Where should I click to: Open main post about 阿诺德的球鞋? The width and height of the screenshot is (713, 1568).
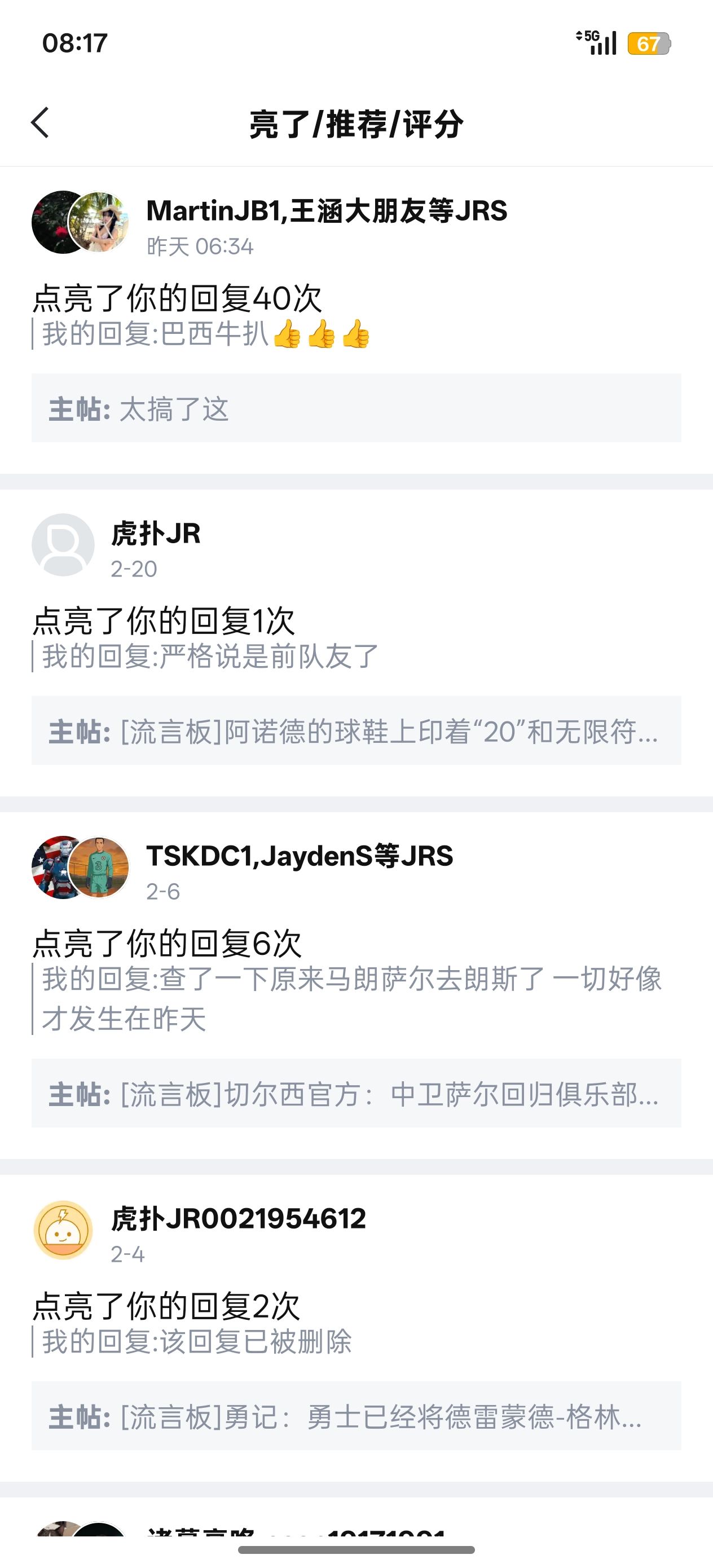(355, 731)
